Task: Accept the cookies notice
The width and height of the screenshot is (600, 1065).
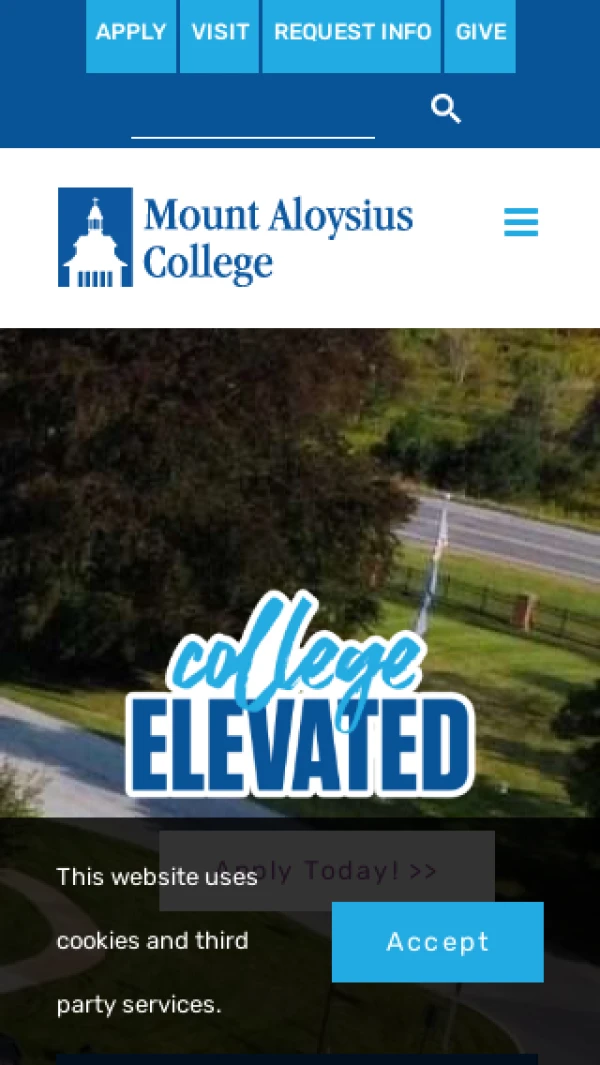Action: point(437,942)
